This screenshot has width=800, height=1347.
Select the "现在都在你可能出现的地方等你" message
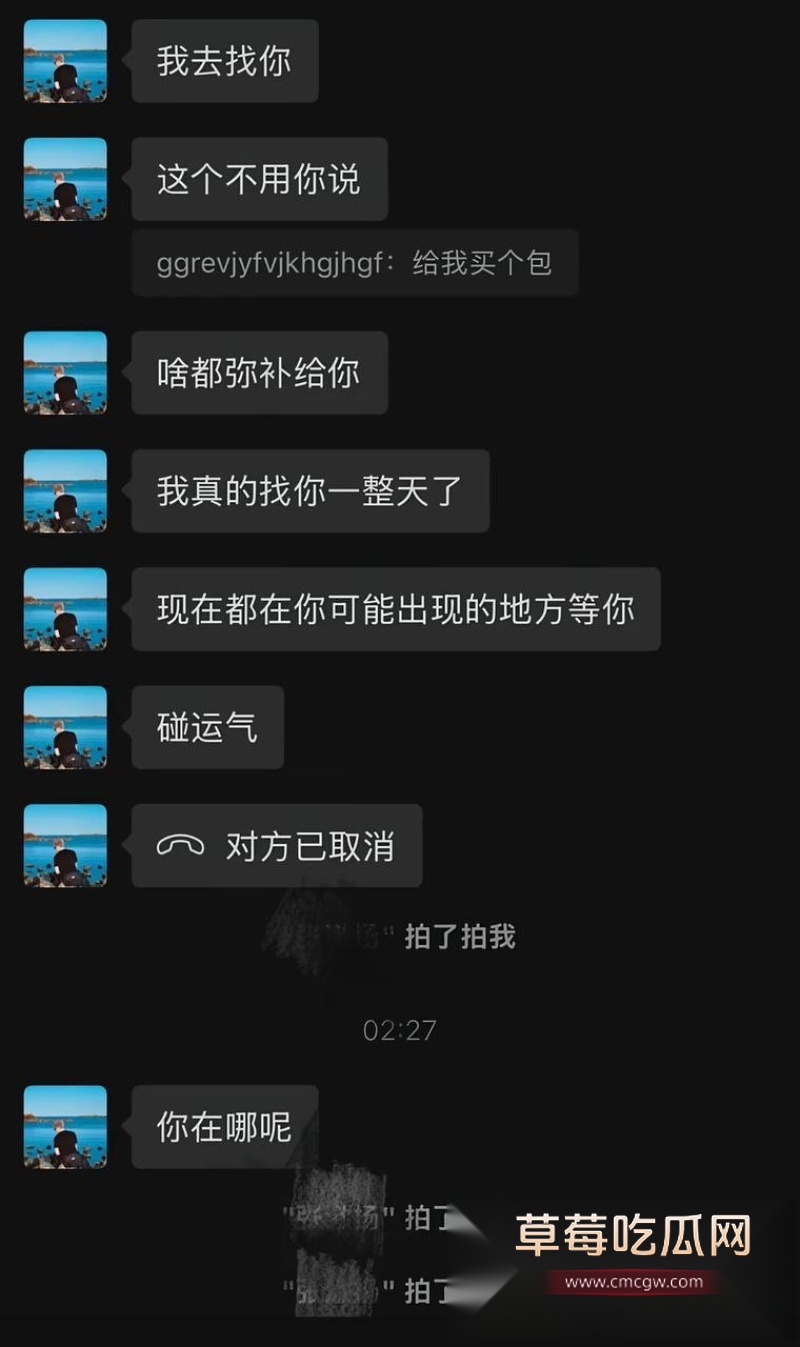coord(396,610)
